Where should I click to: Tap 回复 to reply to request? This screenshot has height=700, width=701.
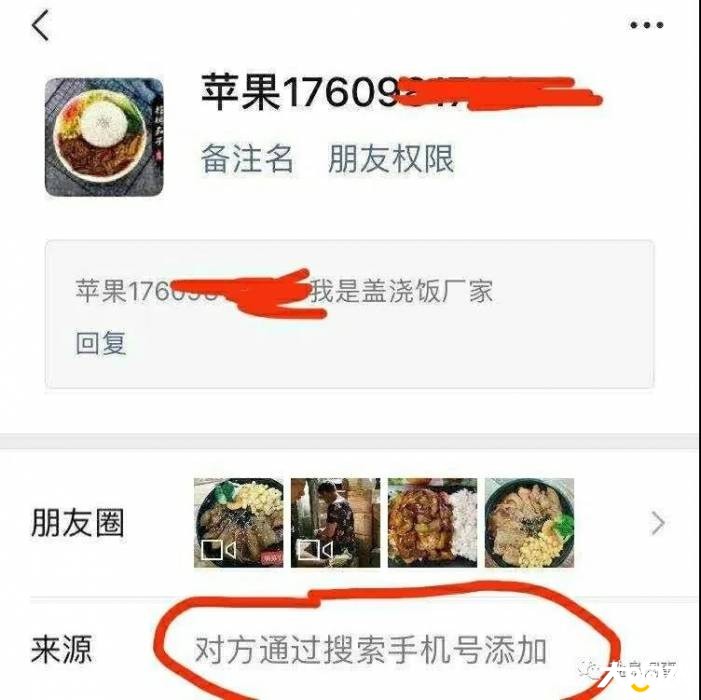[x=100, y=343]
